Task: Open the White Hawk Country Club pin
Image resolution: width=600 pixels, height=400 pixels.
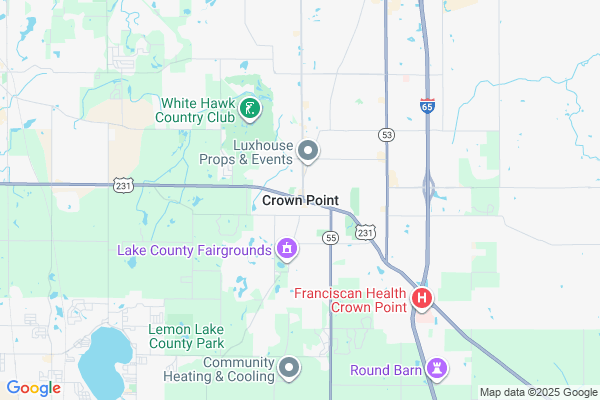Action: point(250,108)
